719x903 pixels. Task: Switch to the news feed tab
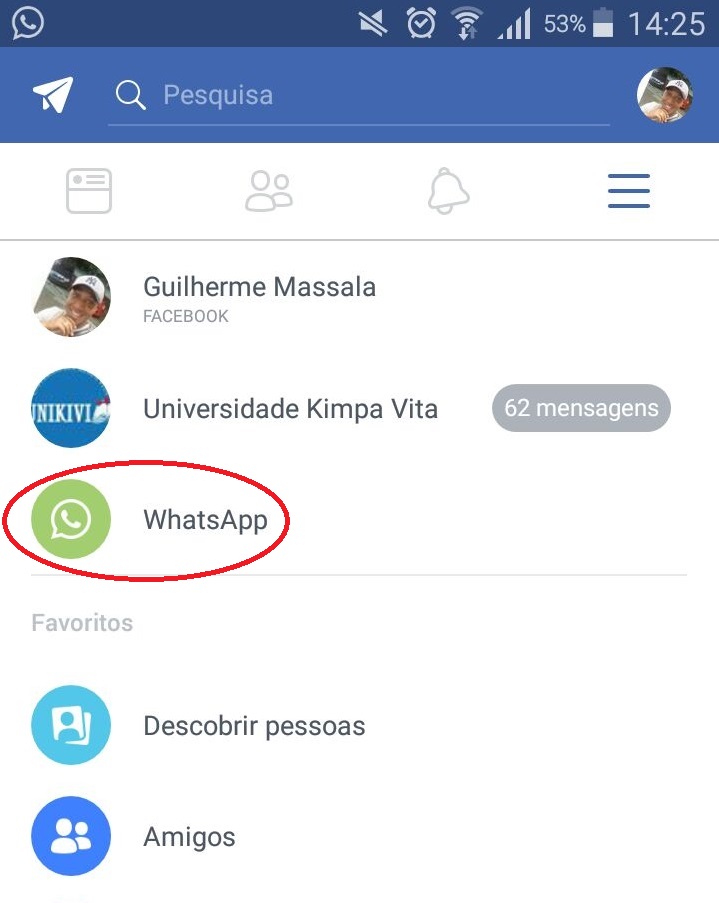(89, 191)
